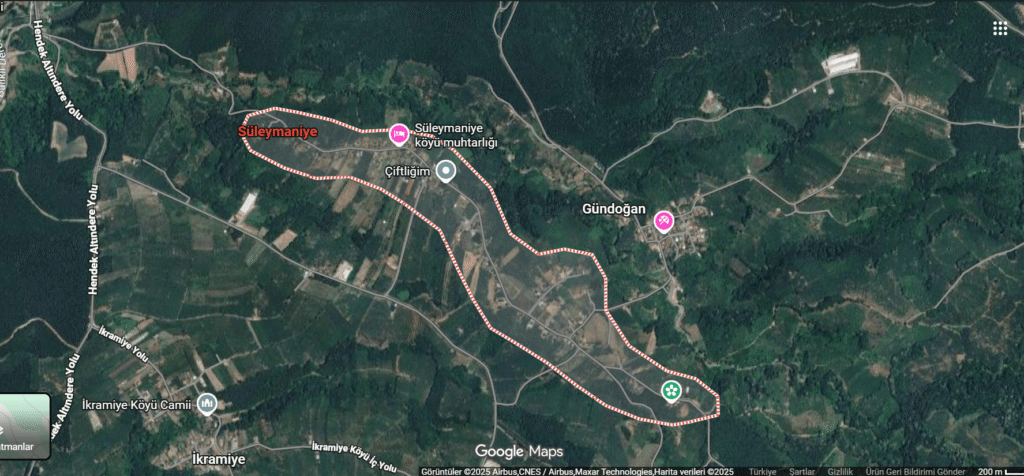Viewport: 1024px width, 476px height.
Task: View the Gizlilik privacy link
Action: coord(840,471)
